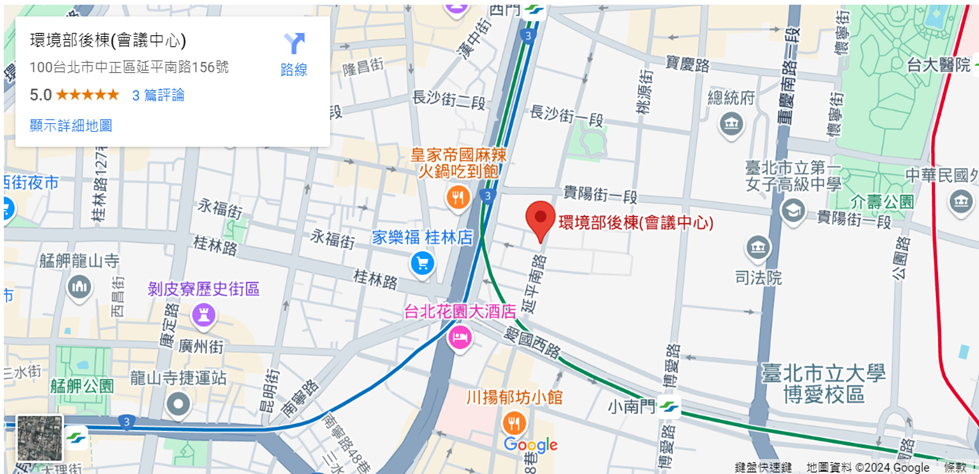
Task: Select the 台北花園大酒店 hotel marker
Action: pyautogui.click(x=459, y=336)
